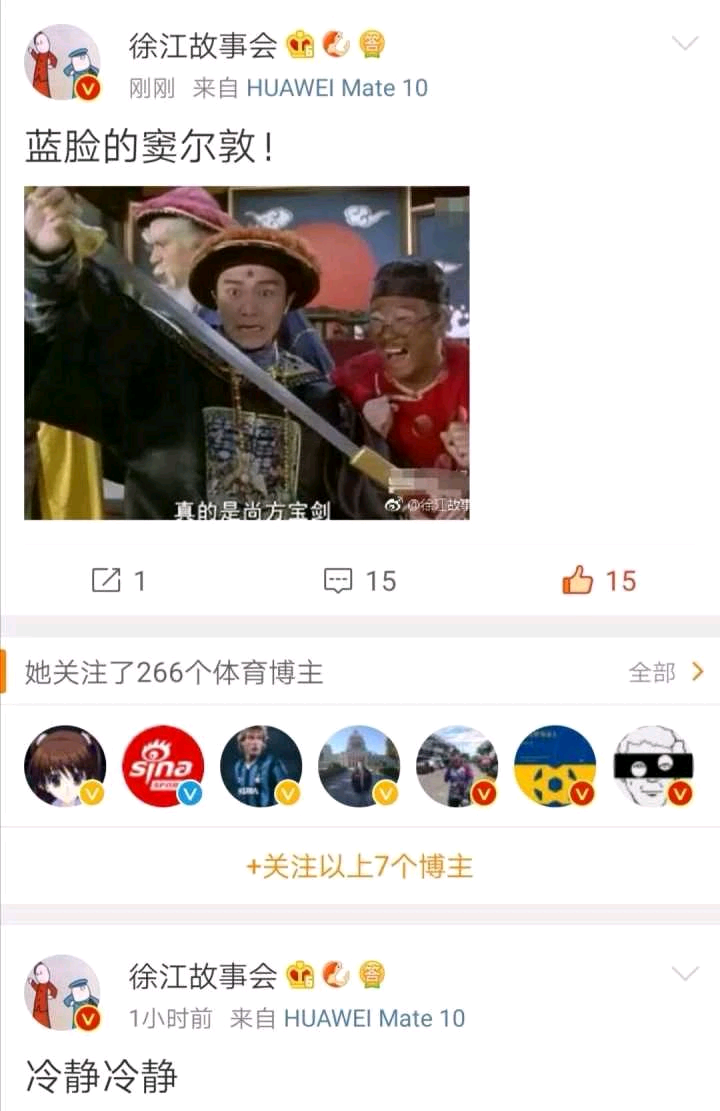This screenshot has height=1111, width=720.
Task: Open comments on the 蓝脸的窦尔敦 post
Action: coord(360,580)
